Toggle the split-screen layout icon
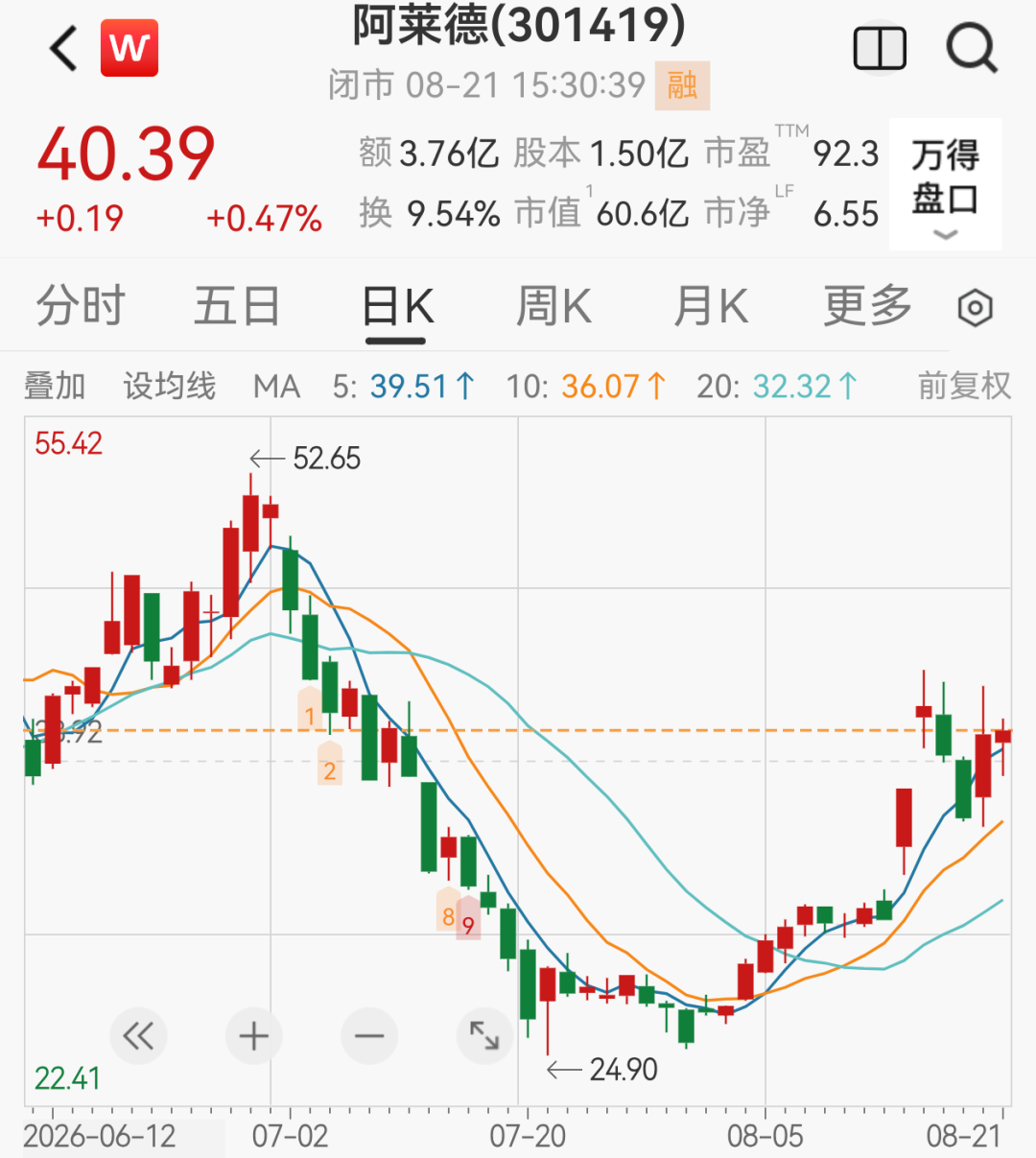The width and height of the screenshot is (1036, 1158). [880, 48]
